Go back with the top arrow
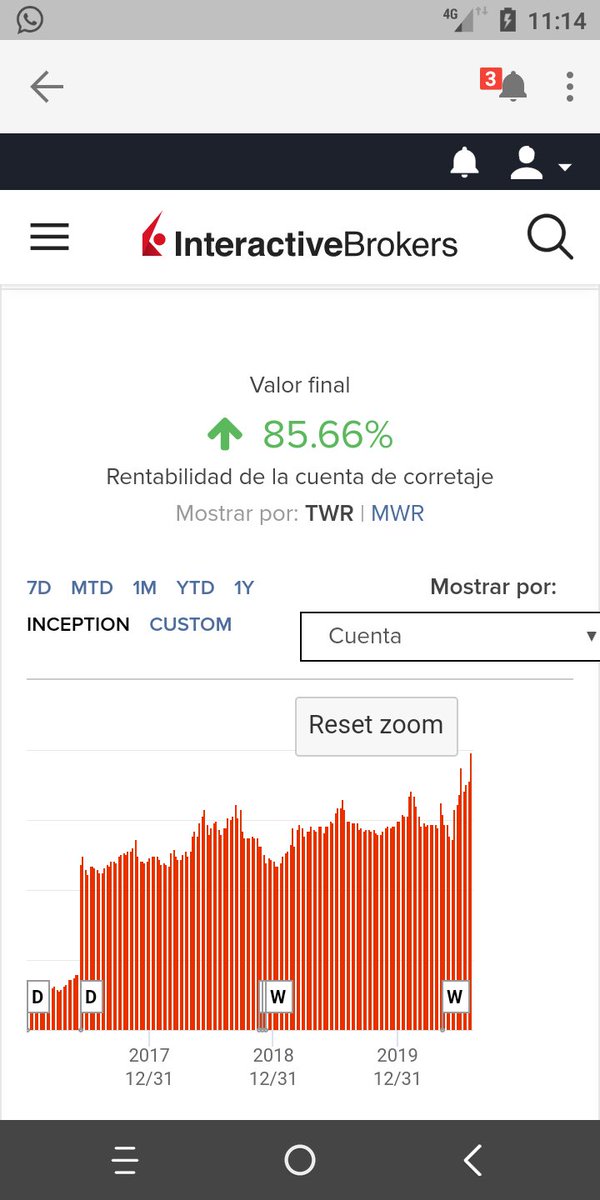Image resolution: width=600 pixels, height=1200 pixels. click(x=47, y=87)
